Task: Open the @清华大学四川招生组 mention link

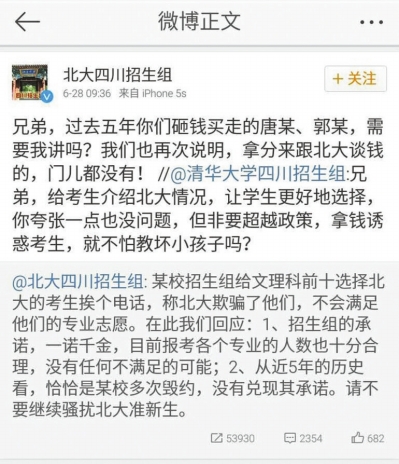Action: 258,174
